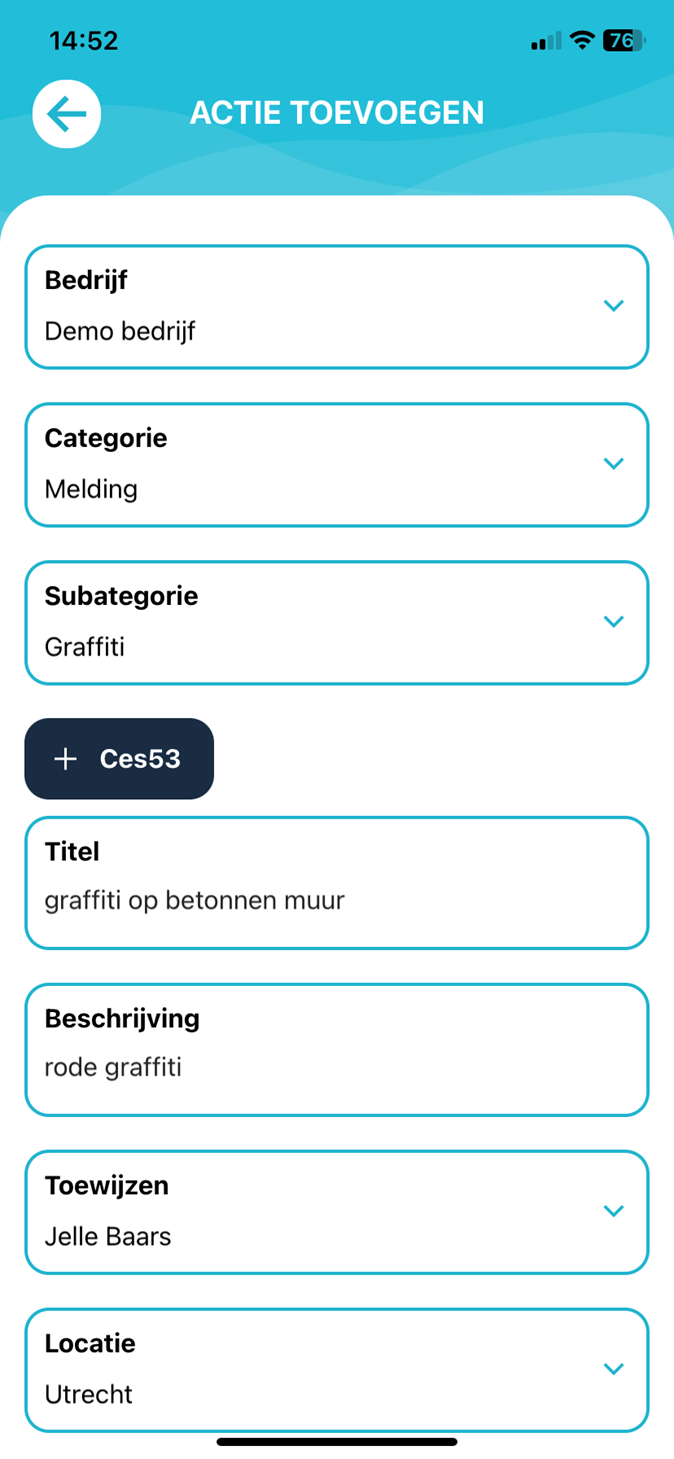674x1459 pixels.
Task: Edit the Beschrijving text field
Action: [337, 1050]
